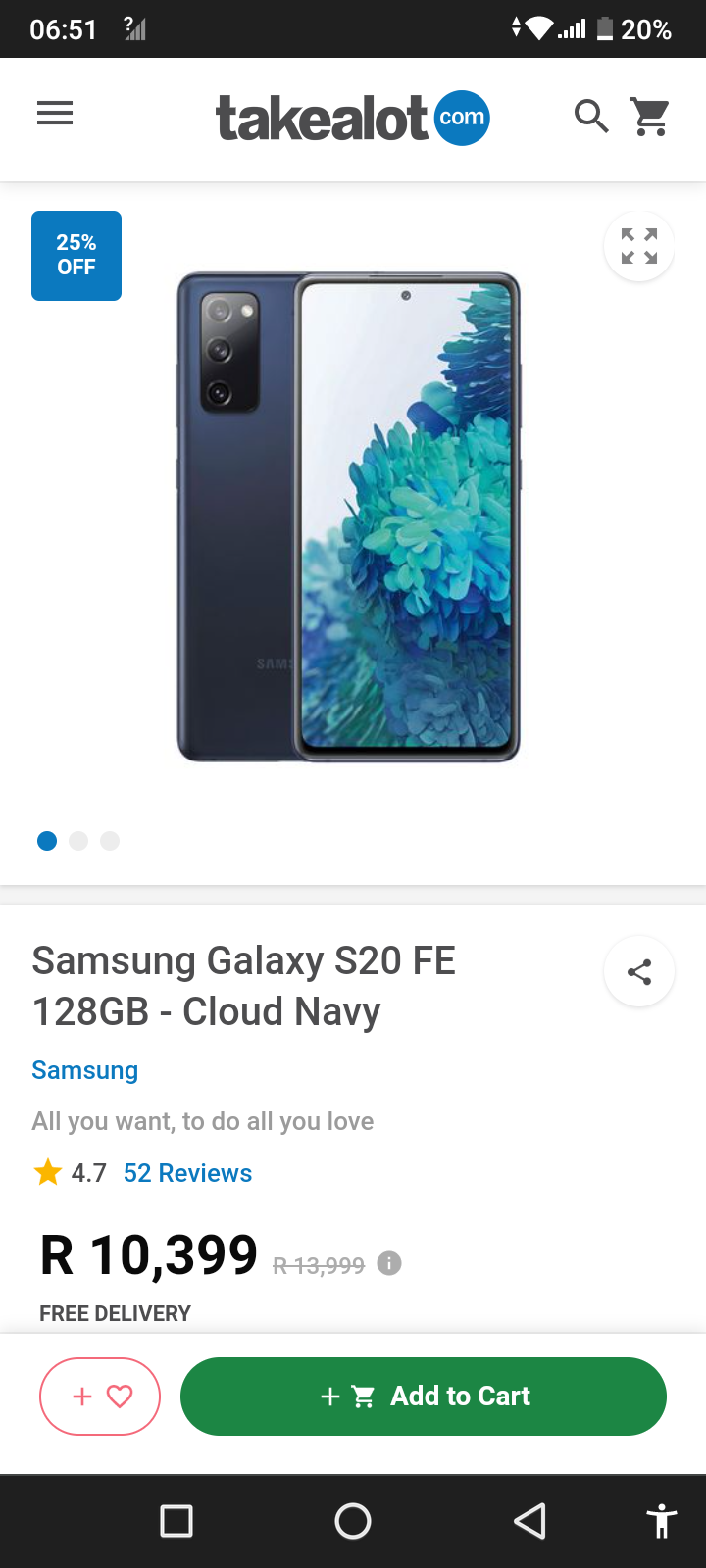
Task: Tap Add to Cart
Action: (x=424, y=1396)
